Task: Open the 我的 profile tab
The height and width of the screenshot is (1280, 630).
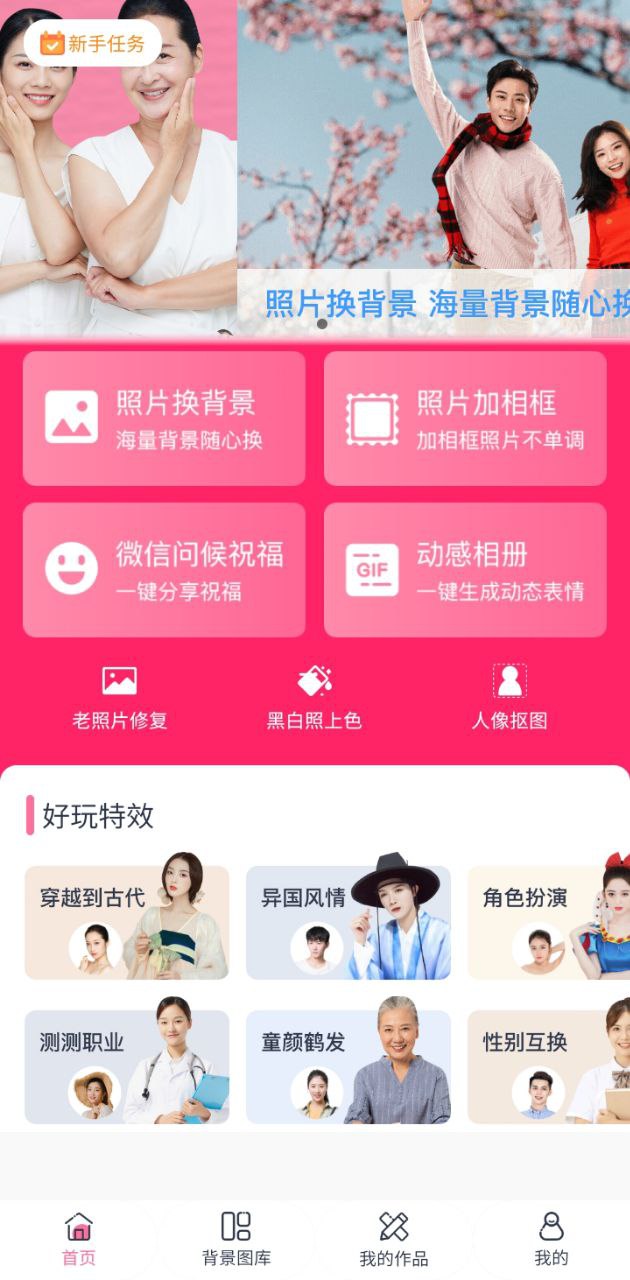Action: click(x=551, y=1240)
